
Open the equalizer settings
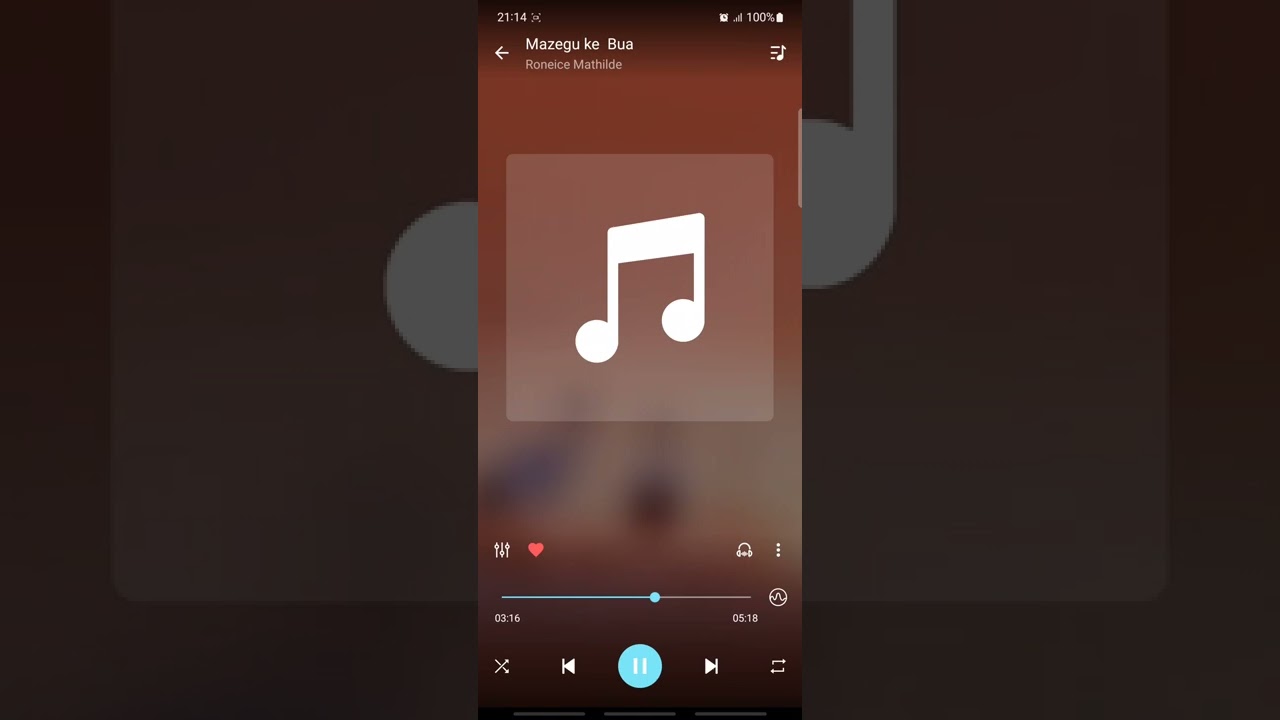502,550
